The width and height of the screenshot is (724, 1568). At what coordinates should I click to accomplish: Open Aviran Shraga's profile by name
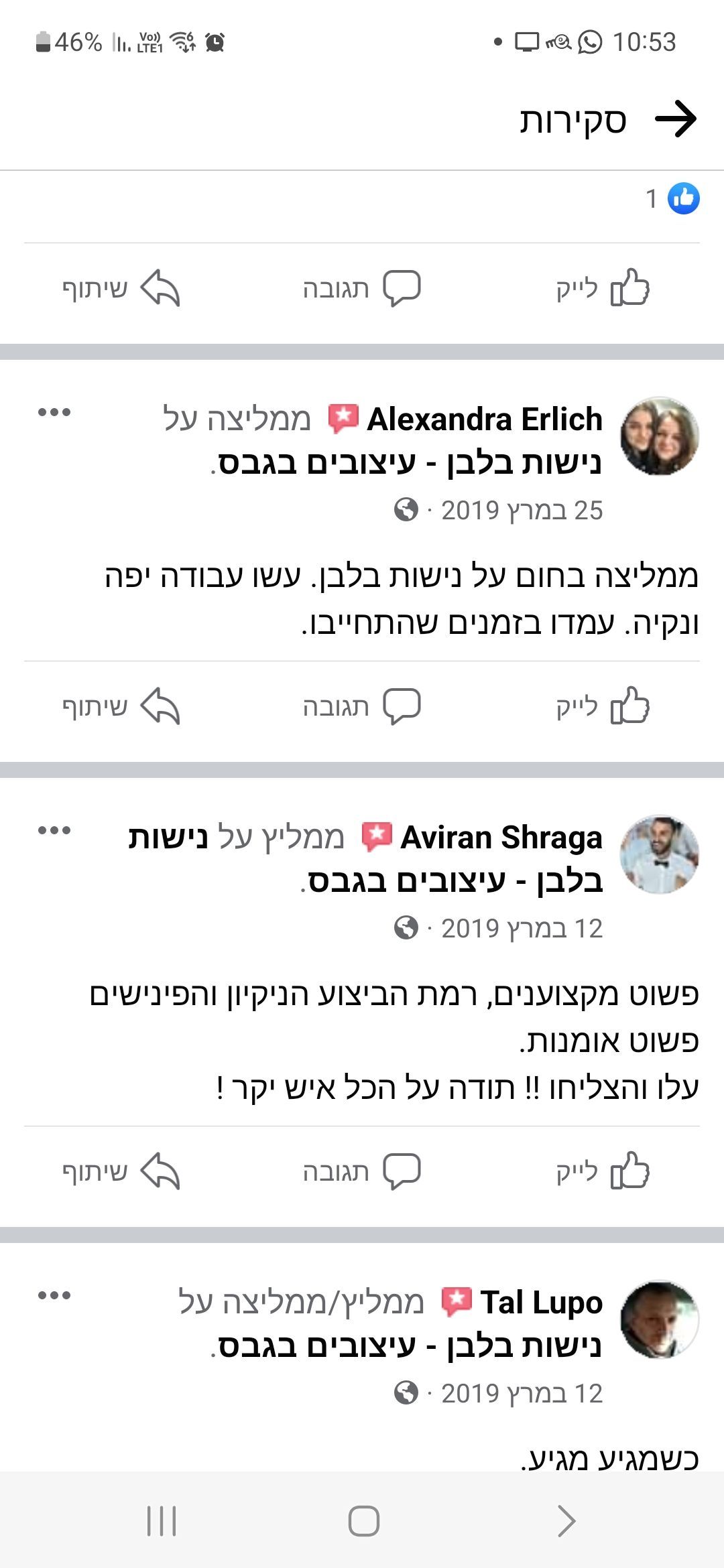(x=501, y=838)
